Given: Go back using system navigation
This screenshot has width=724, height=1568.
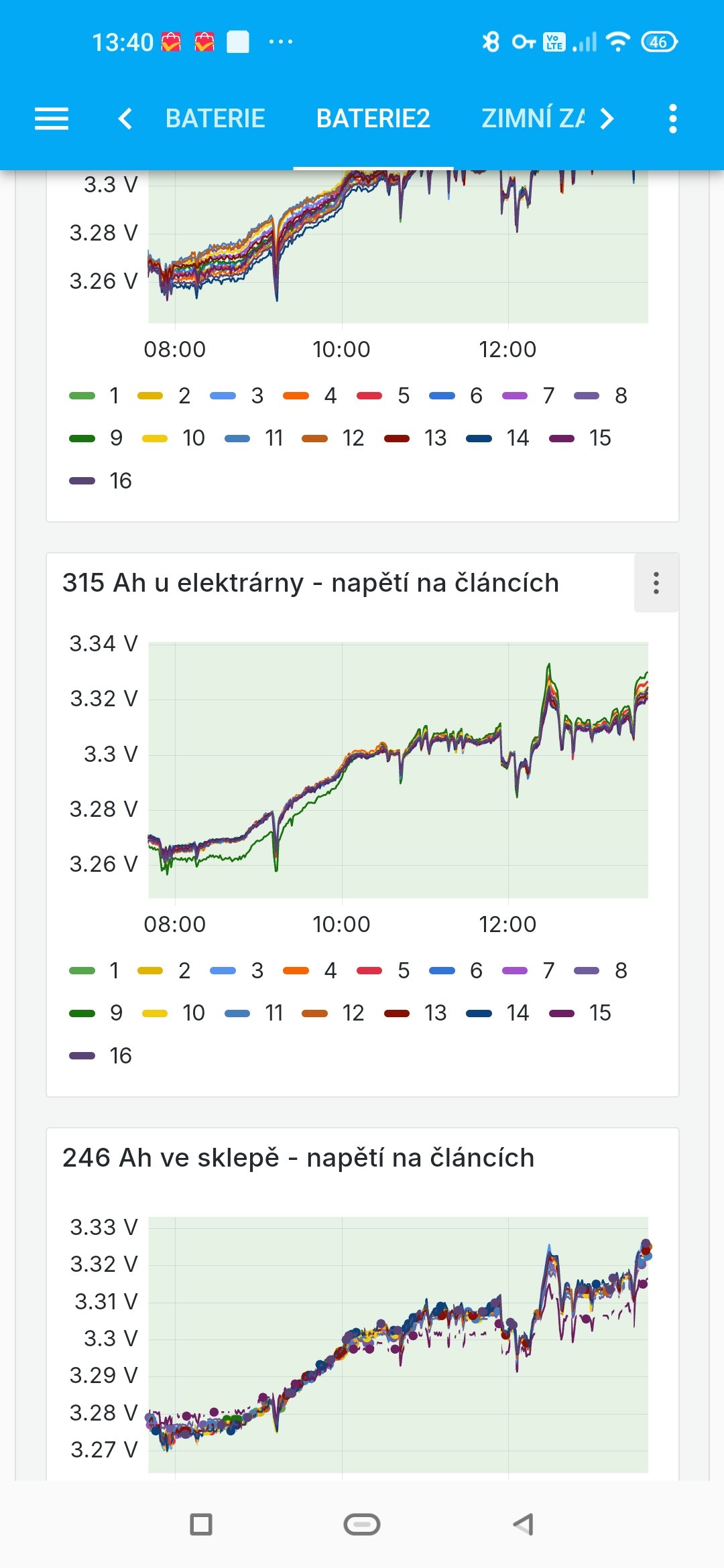Looking at the screenshot, I should [x=523, y=1524].
